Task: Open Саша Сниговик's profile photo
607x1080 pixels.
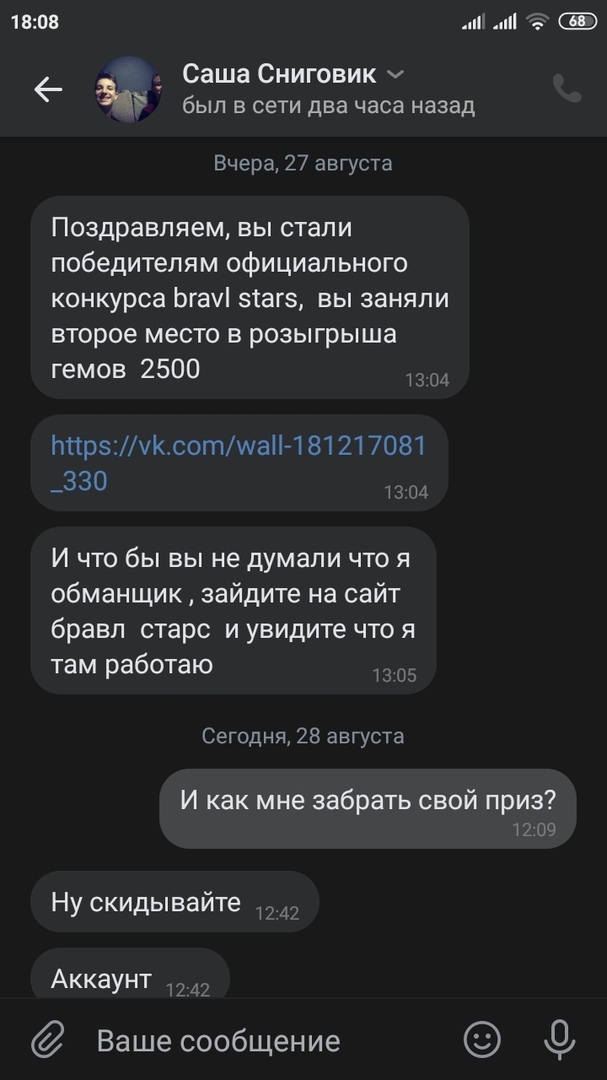Action: (x=128, y=90)
